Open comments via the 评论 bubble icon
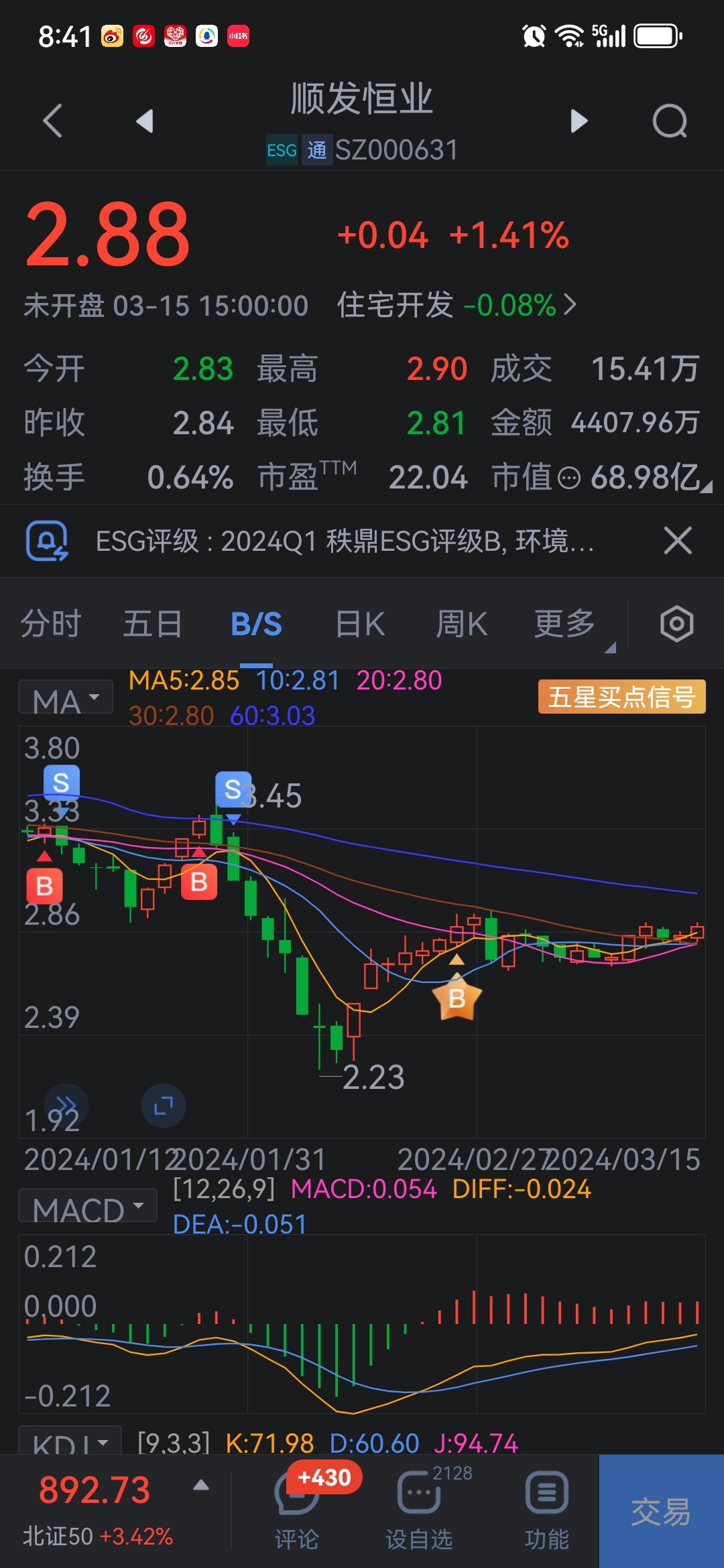 point(295,1494)
